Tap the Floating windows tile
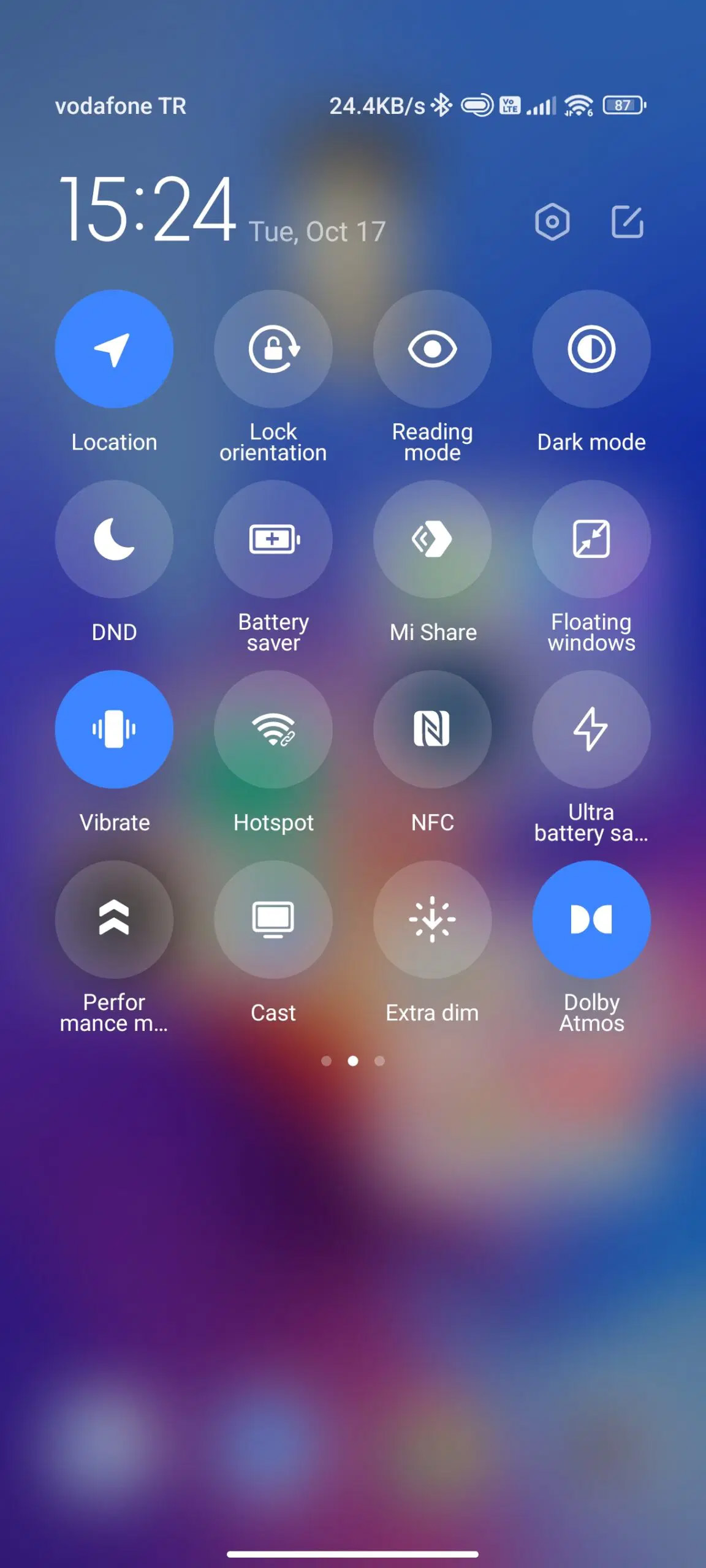The image size is (706, 1568). pos(591,539)
